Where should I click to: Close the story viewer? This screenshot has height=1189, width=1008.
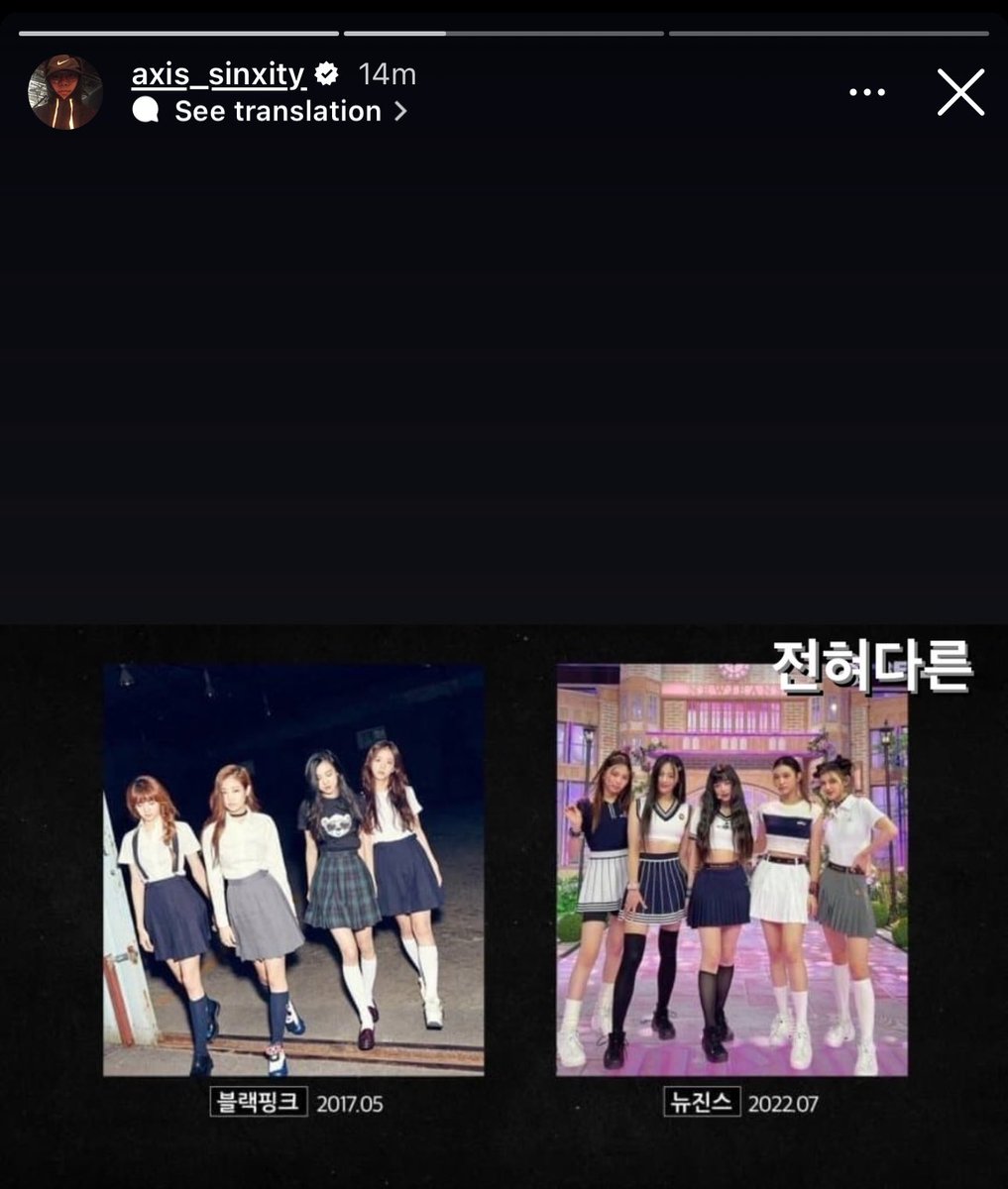point(960,93)
